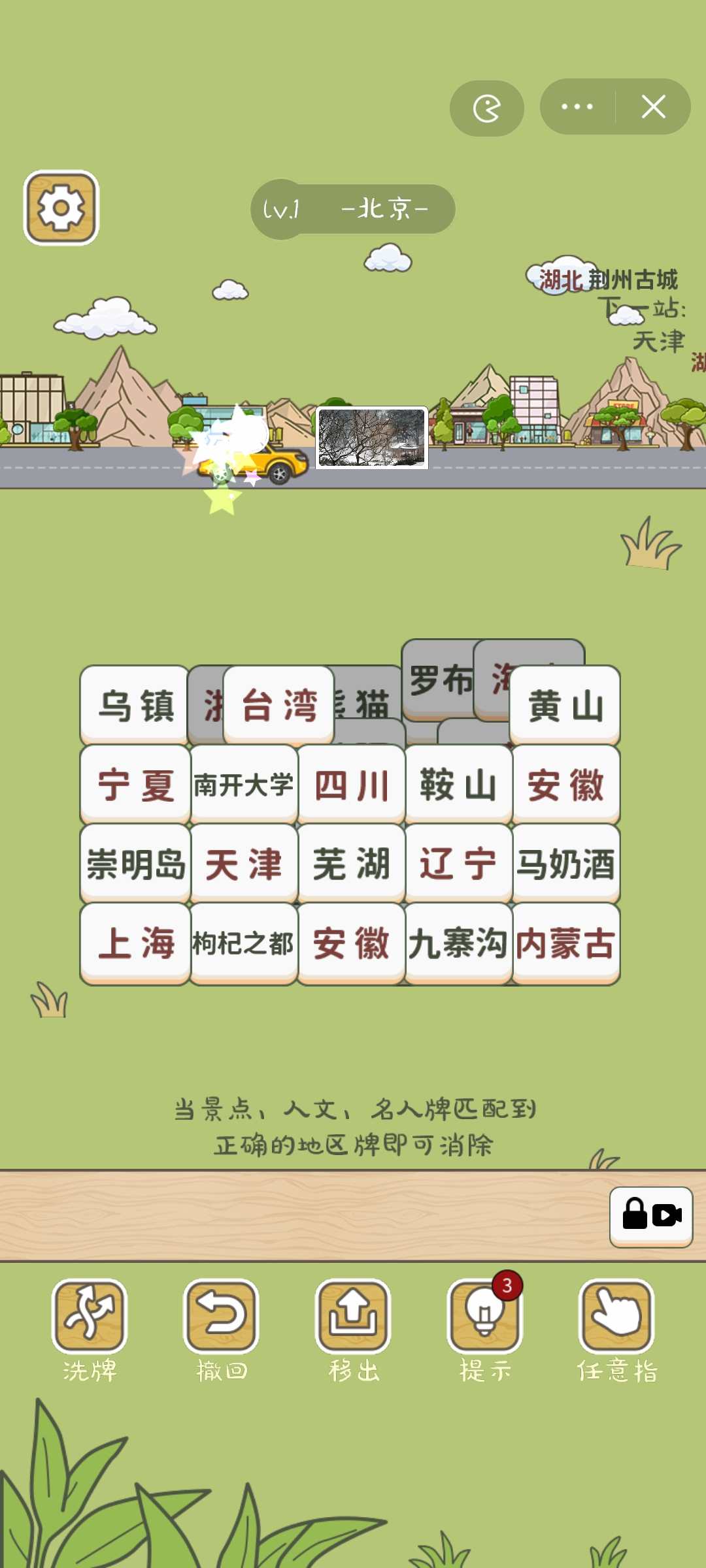Viewport: 706px width, 1568px height.
Task: Select the 四川 tile
Action: click(352, 785)
